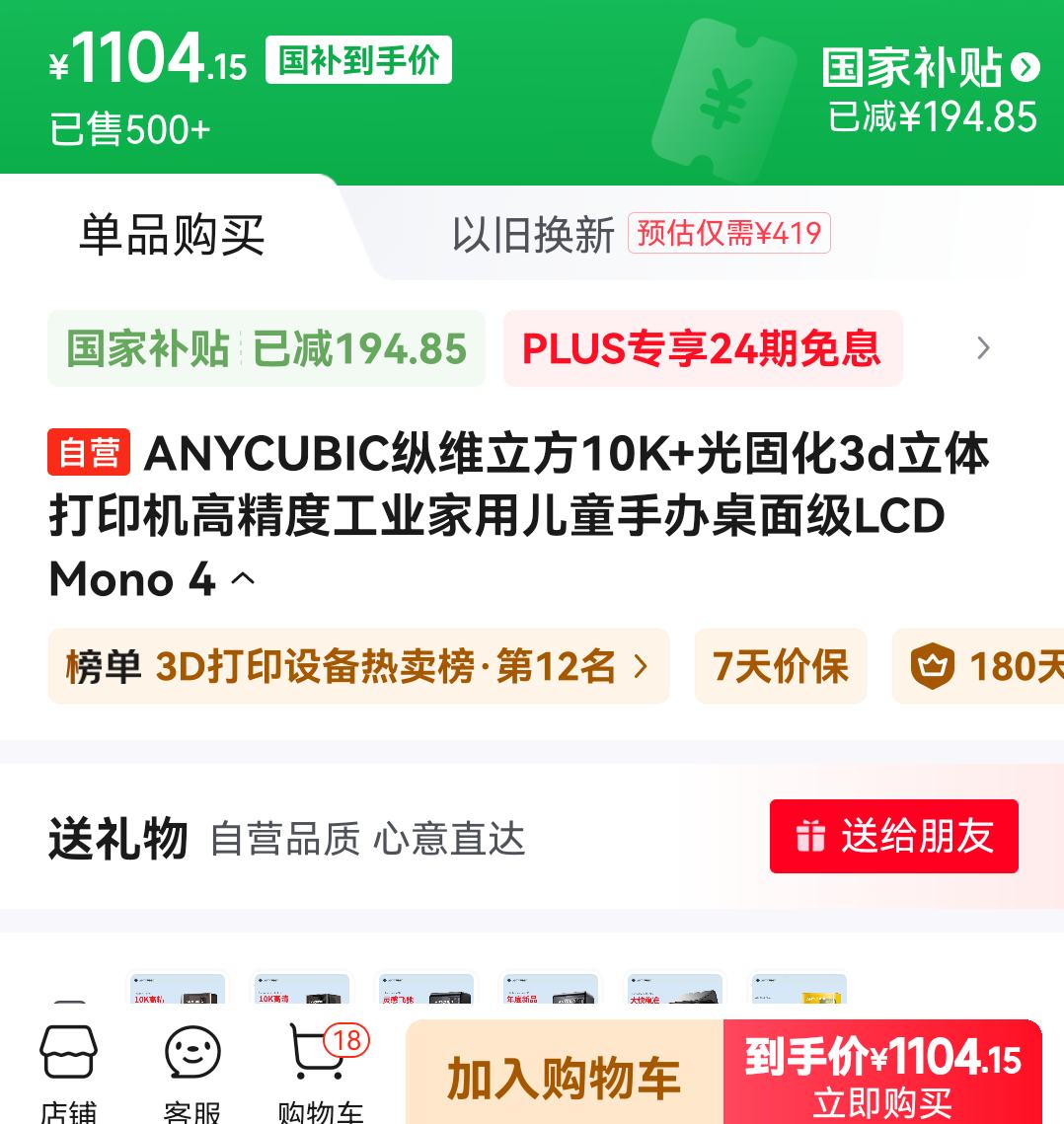Expand more promotions with the right arrow
Image resolution: width=1064 pixels, height=1124 pixels.
(983, 348)
